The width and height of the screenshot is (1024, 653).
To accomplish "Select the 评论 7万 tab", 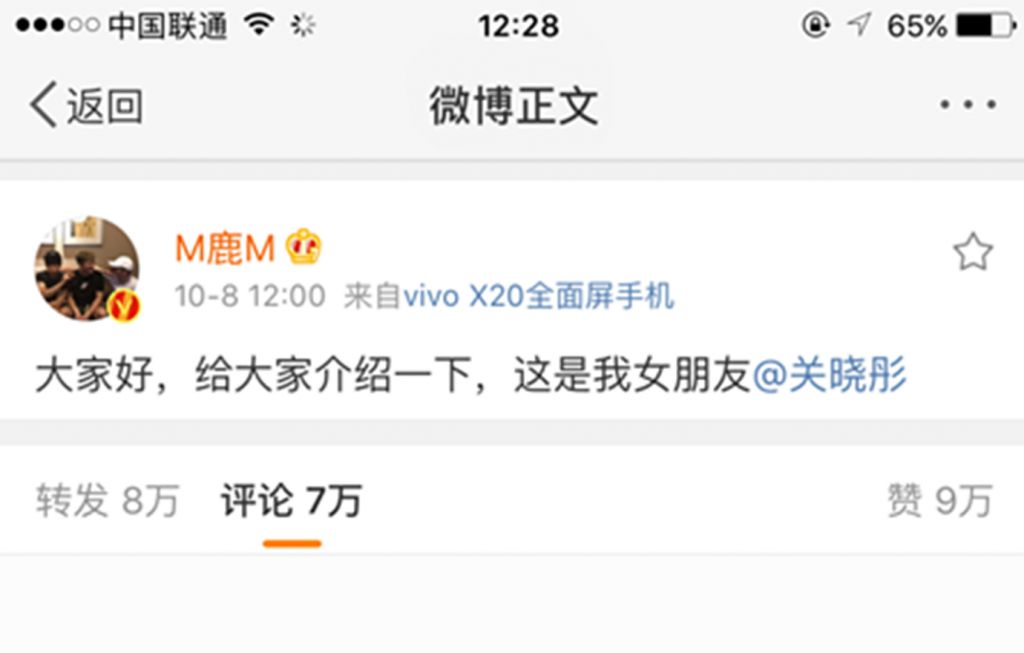I will (291, 501).
